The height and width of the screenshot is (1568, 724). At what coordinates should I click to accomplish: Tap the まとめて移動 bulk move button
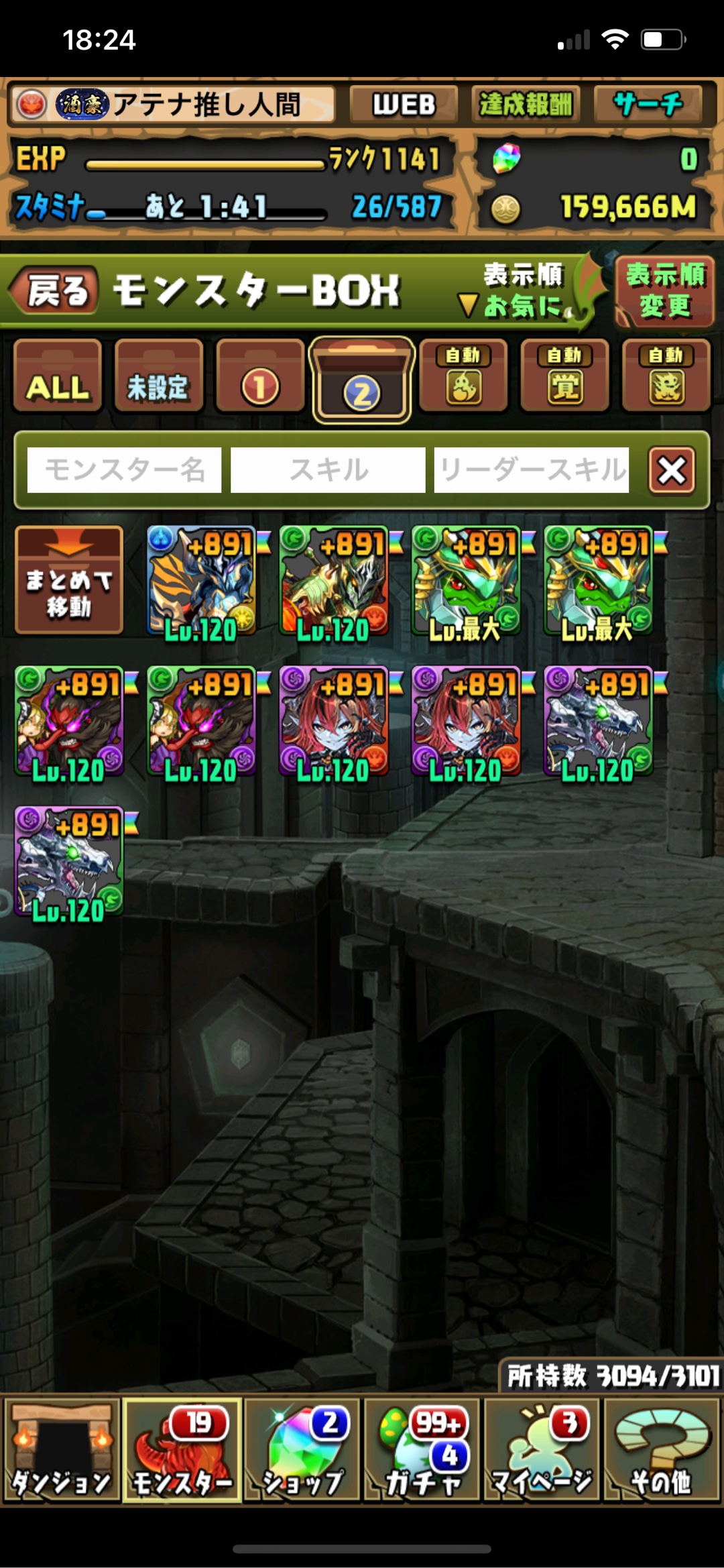tap(69, 581)
